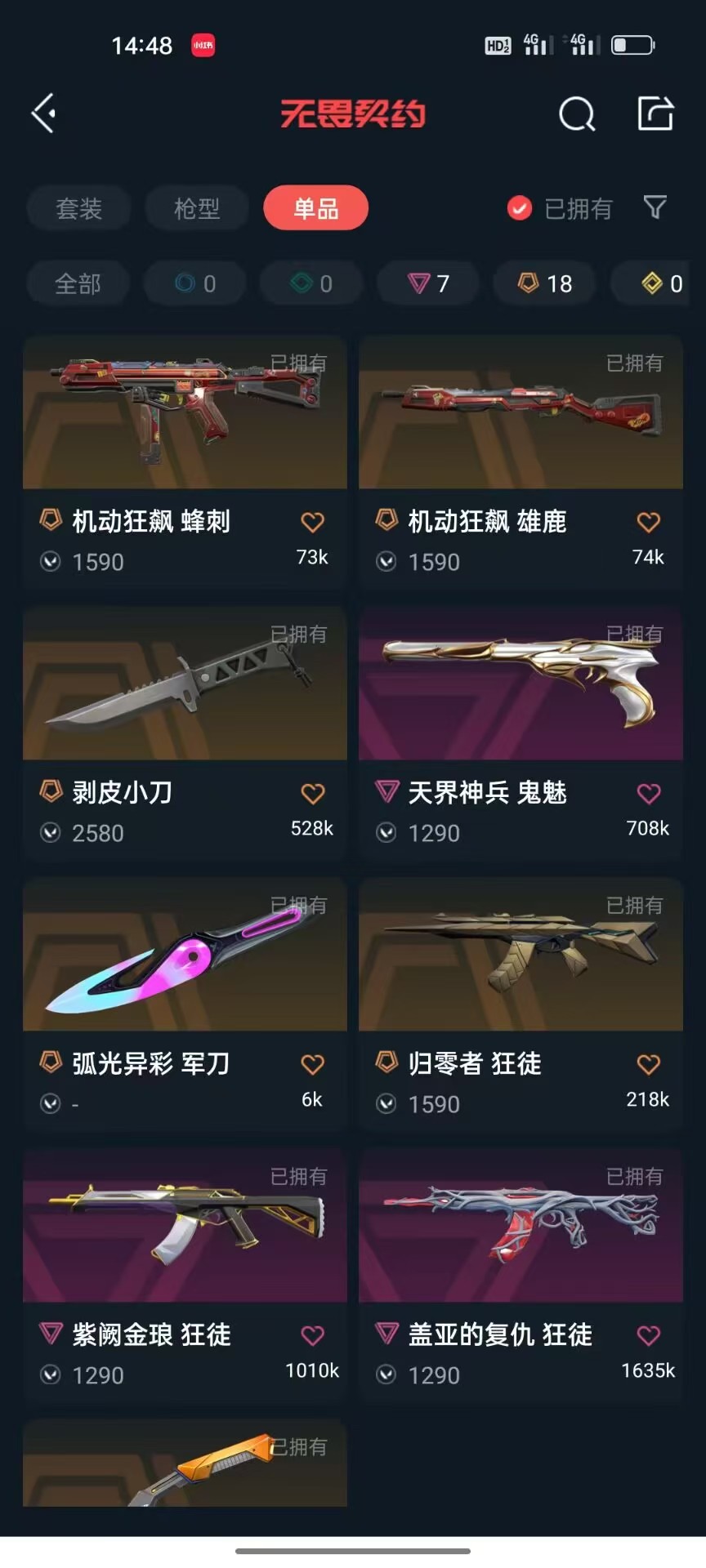The width and height of the screenshot is (706, 1568).
Task: Open the search icon
Action: (577, 114)
